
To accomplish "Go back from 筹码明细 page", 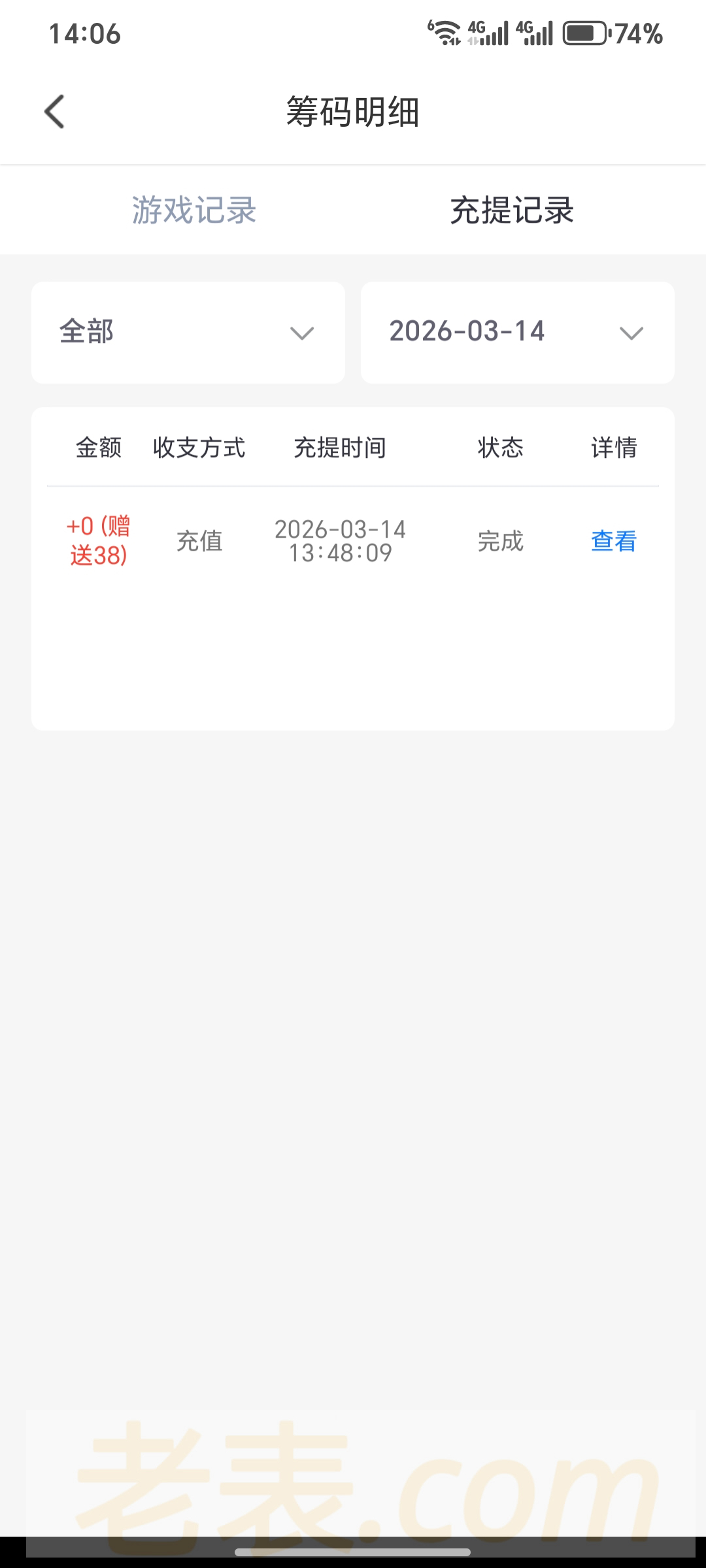I will [x=55, y=112].
